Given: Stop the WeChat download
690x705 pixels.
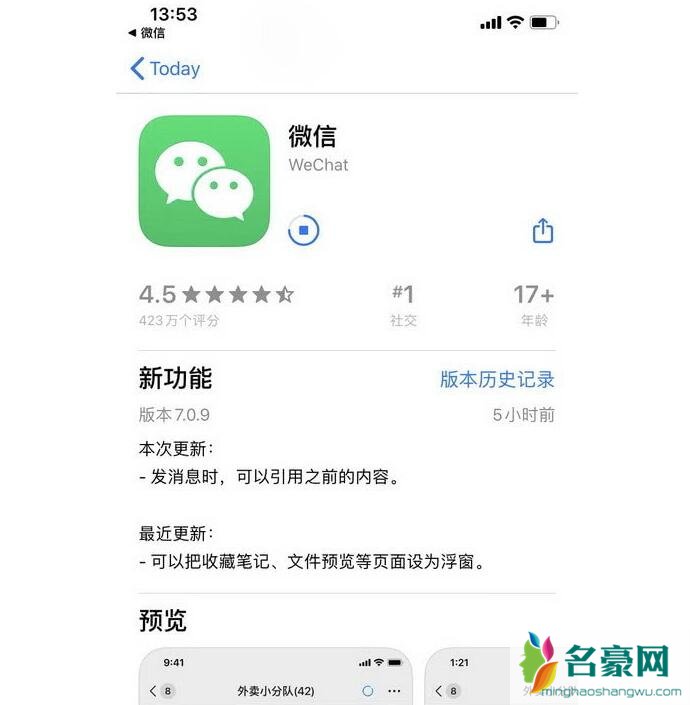Looking at the screenshot, I should click(x=304, y=231).
